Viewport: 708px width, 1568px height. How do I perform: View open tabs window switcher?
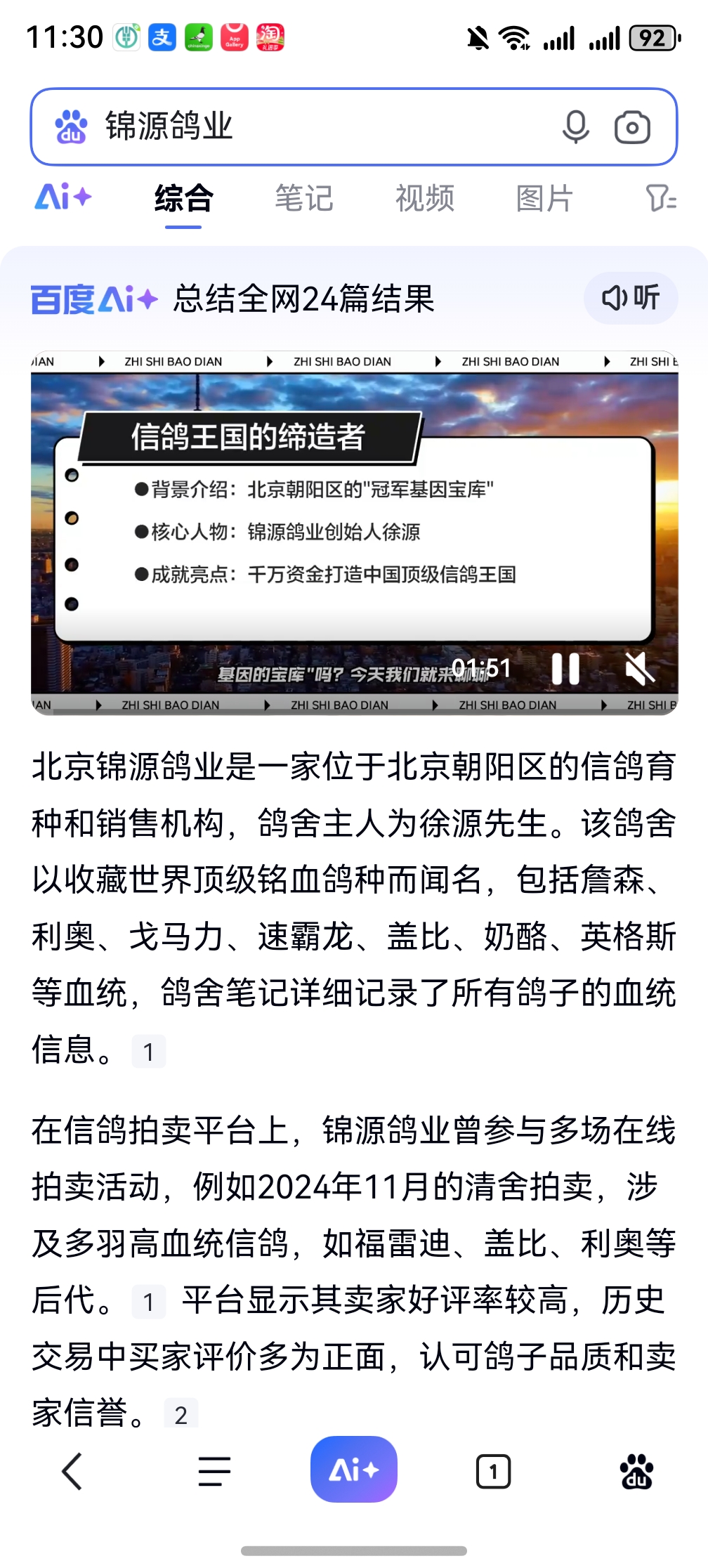[493, 1471]
